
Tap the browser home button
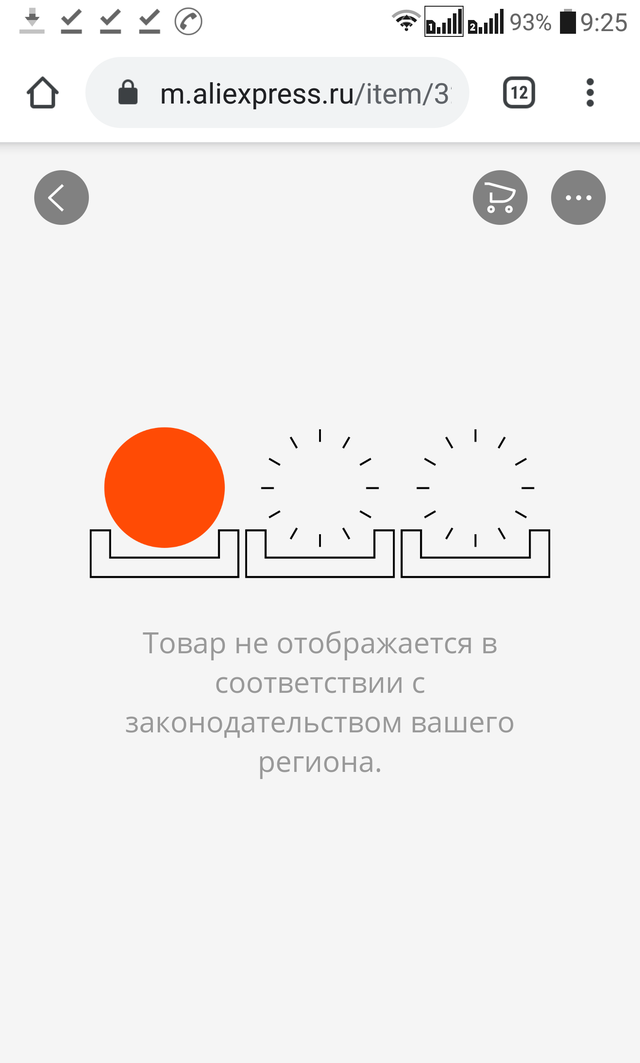click(43, 92)
